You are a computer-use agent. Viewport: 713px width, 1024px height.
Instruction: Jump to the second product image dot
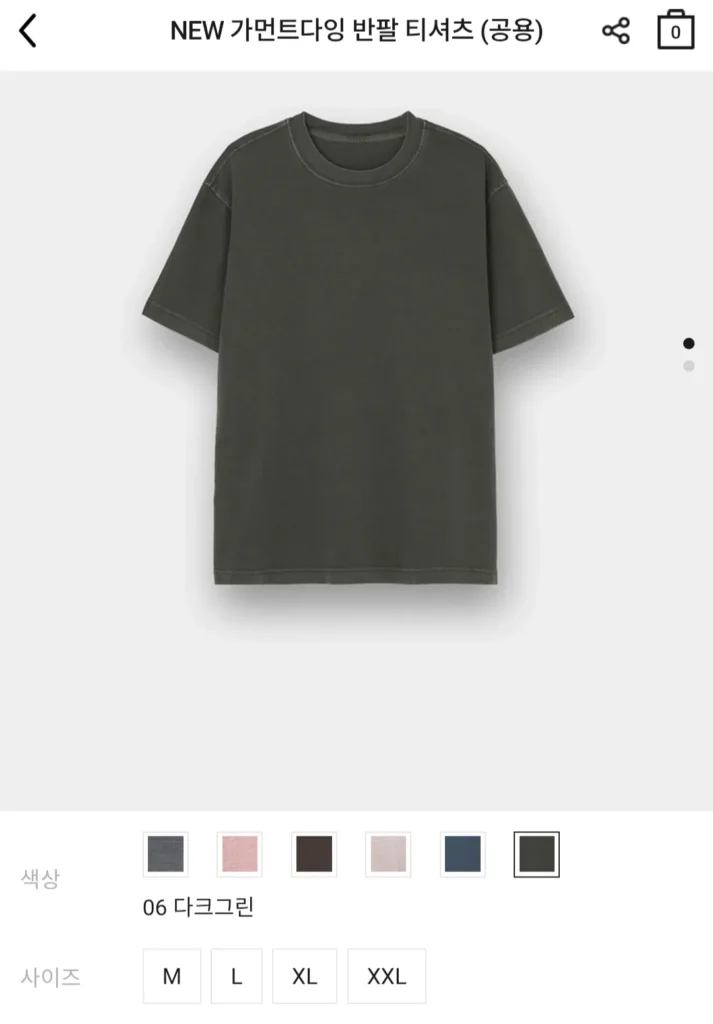coord(688,366)
